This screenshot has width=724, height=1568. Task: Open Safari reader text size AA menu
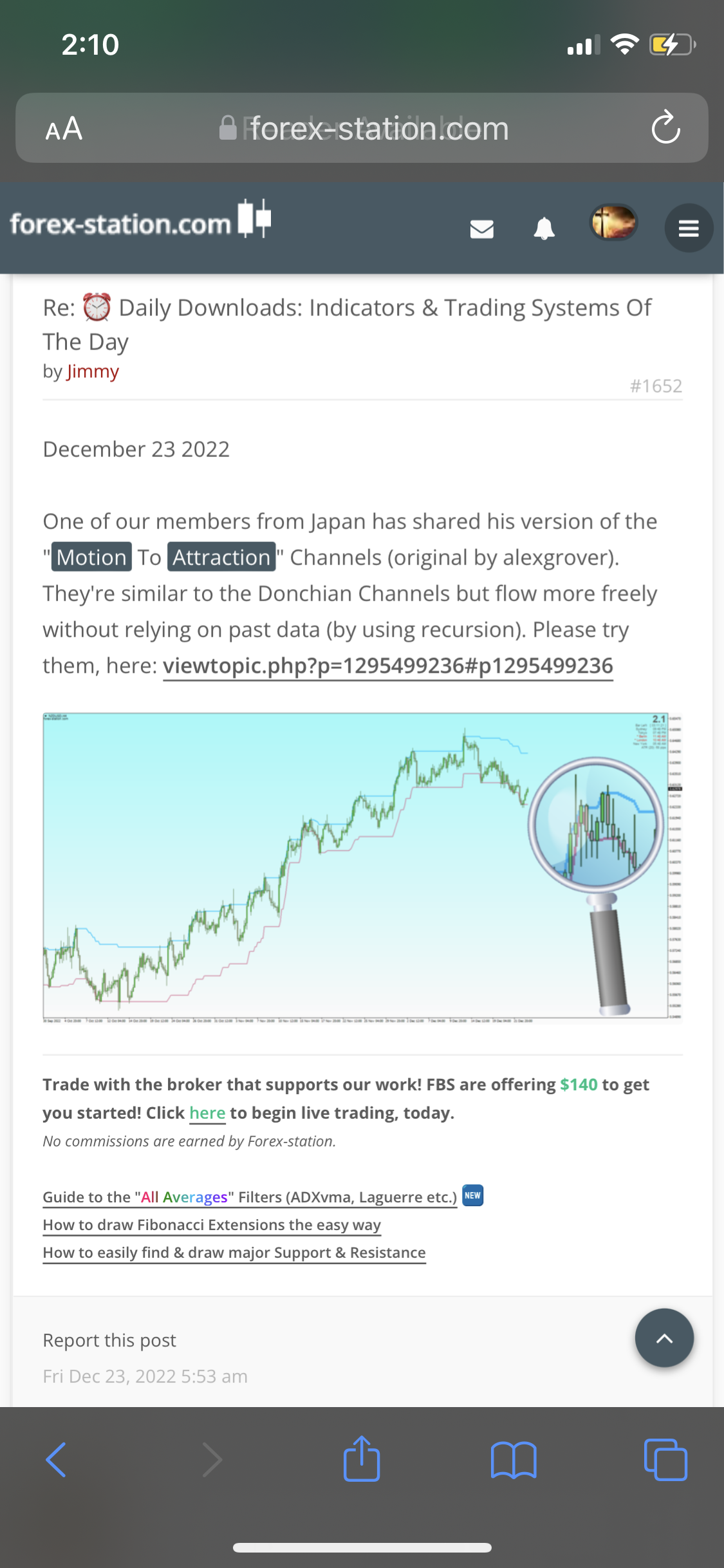click(x=64, y=129)
